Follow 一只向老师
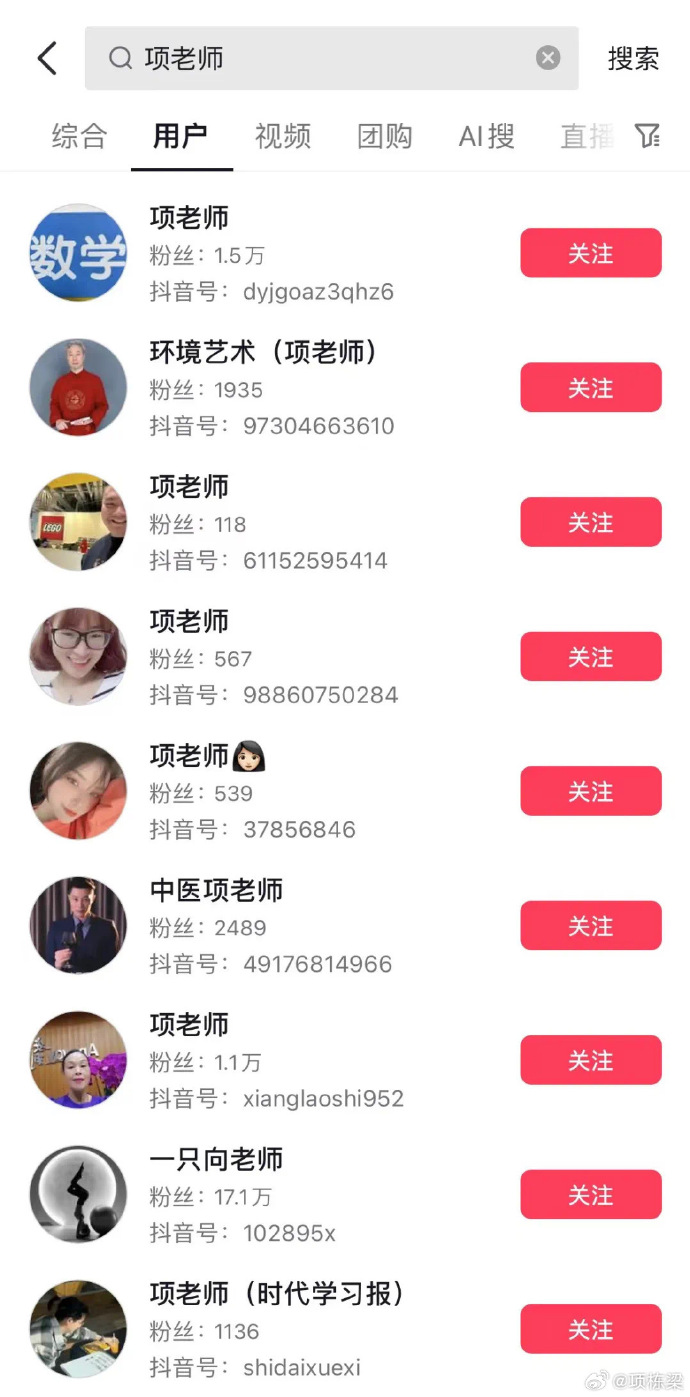The height and width of the screenshot is (1397, 690). coord(590,1194)
